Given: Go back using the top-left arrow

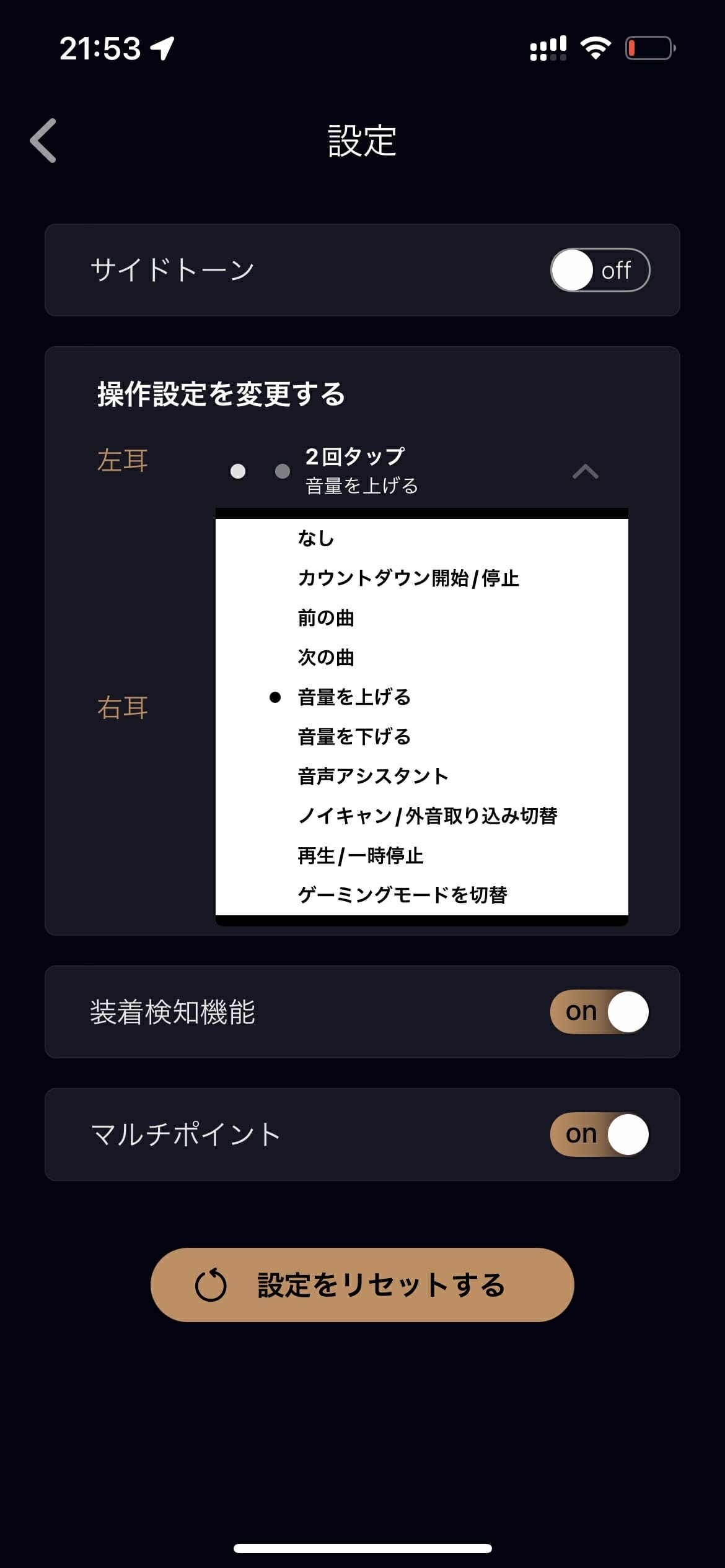Looking at the screenshot, I should pos(43,141).
